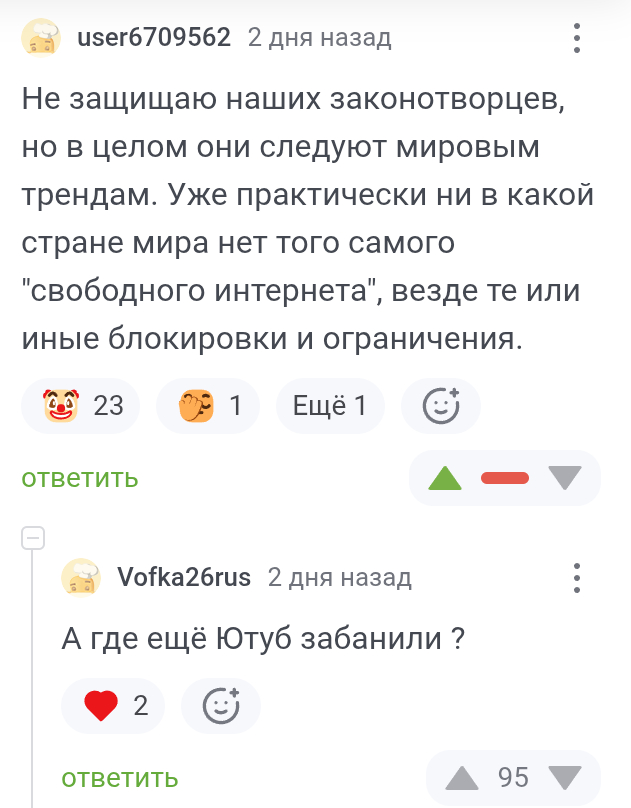
Task: Open Vofka26rus's profile
Action: pyautogui.click(x=184, y=577)
